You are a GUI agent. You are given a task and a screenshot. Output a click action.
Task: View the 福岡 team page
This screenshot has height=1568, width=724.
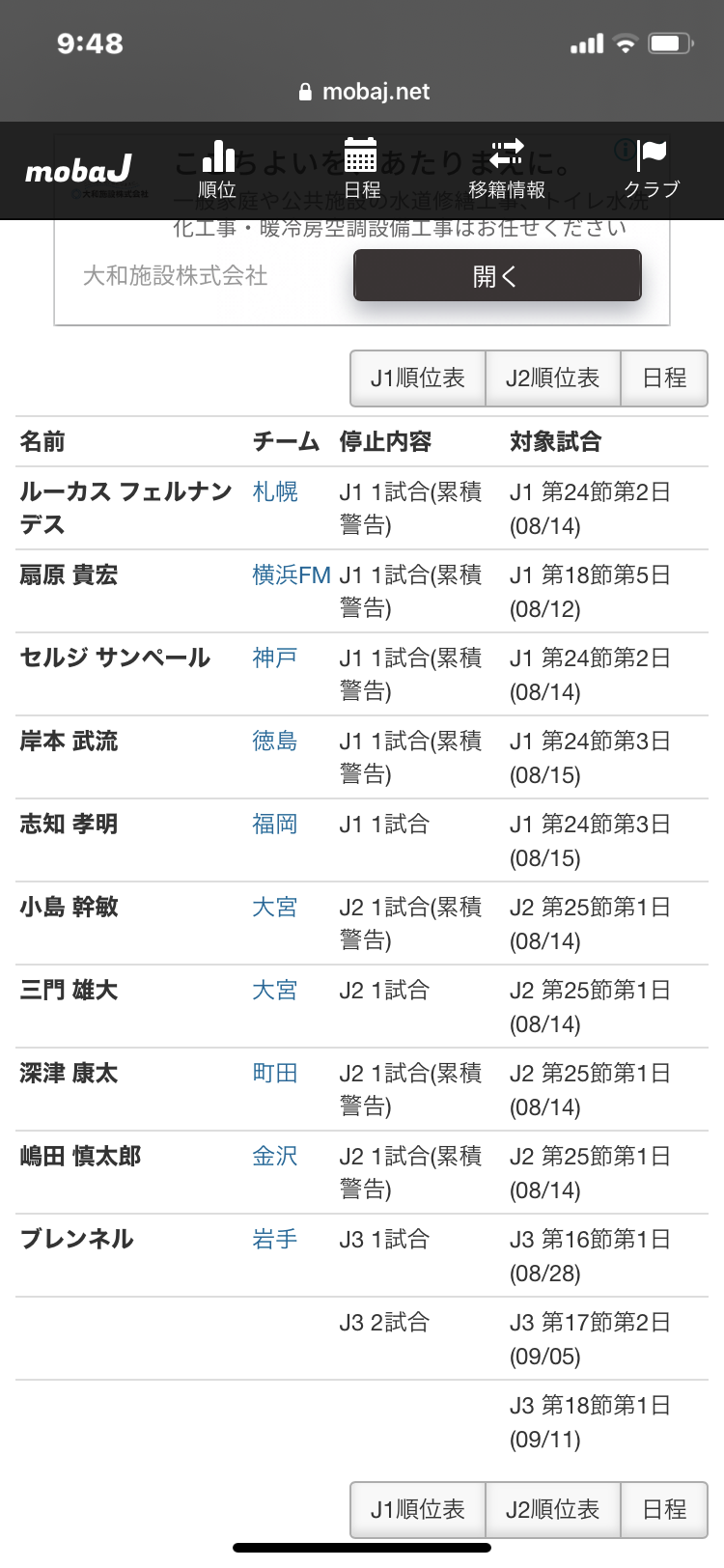point(275,825)
